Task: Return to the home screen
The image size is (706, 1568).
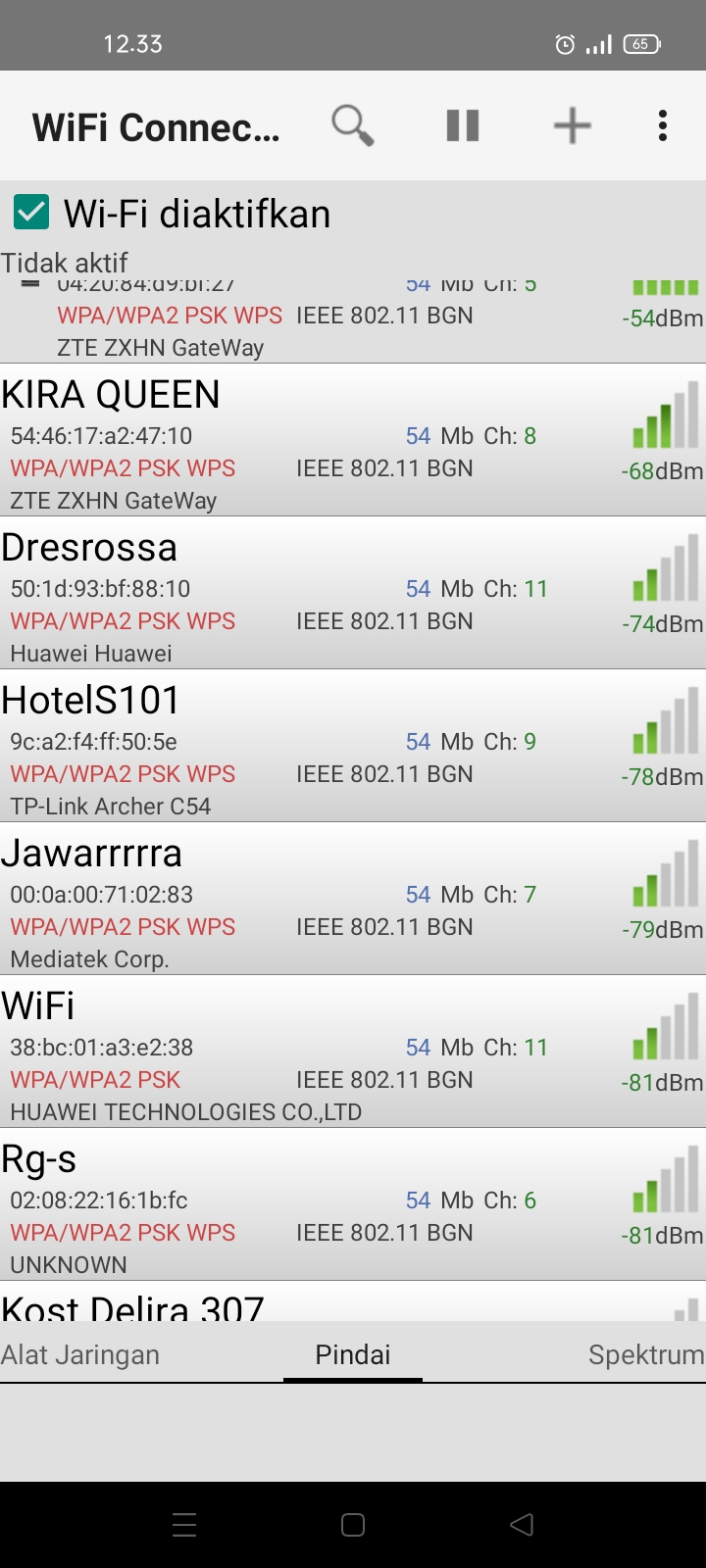Action: 353,1524
